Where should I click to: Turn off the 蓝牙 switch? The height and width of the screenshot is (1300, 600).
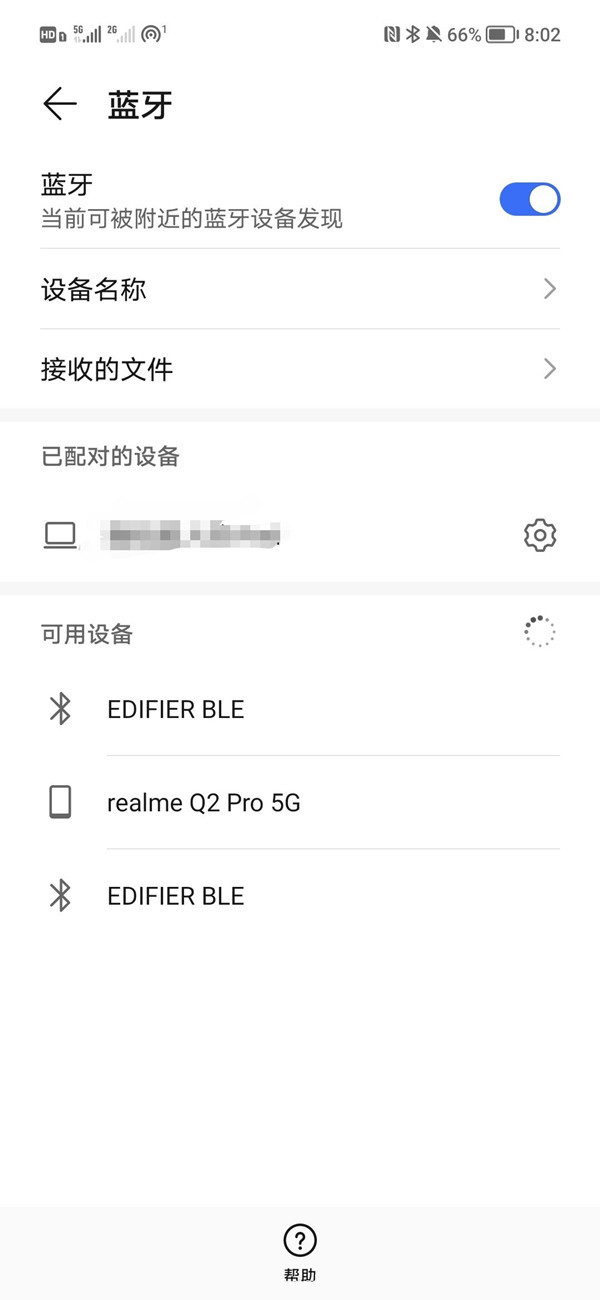[529, 199]
